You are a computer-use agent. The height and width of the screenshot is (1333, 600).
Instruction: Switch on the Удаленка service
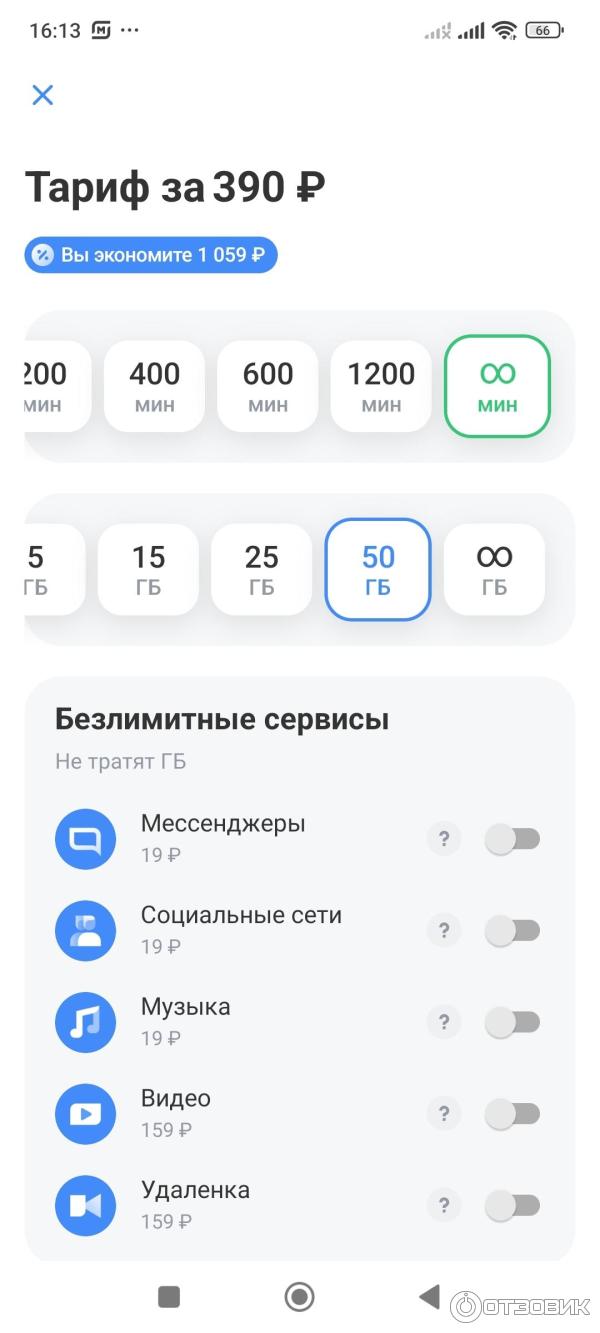point(512,1206)
